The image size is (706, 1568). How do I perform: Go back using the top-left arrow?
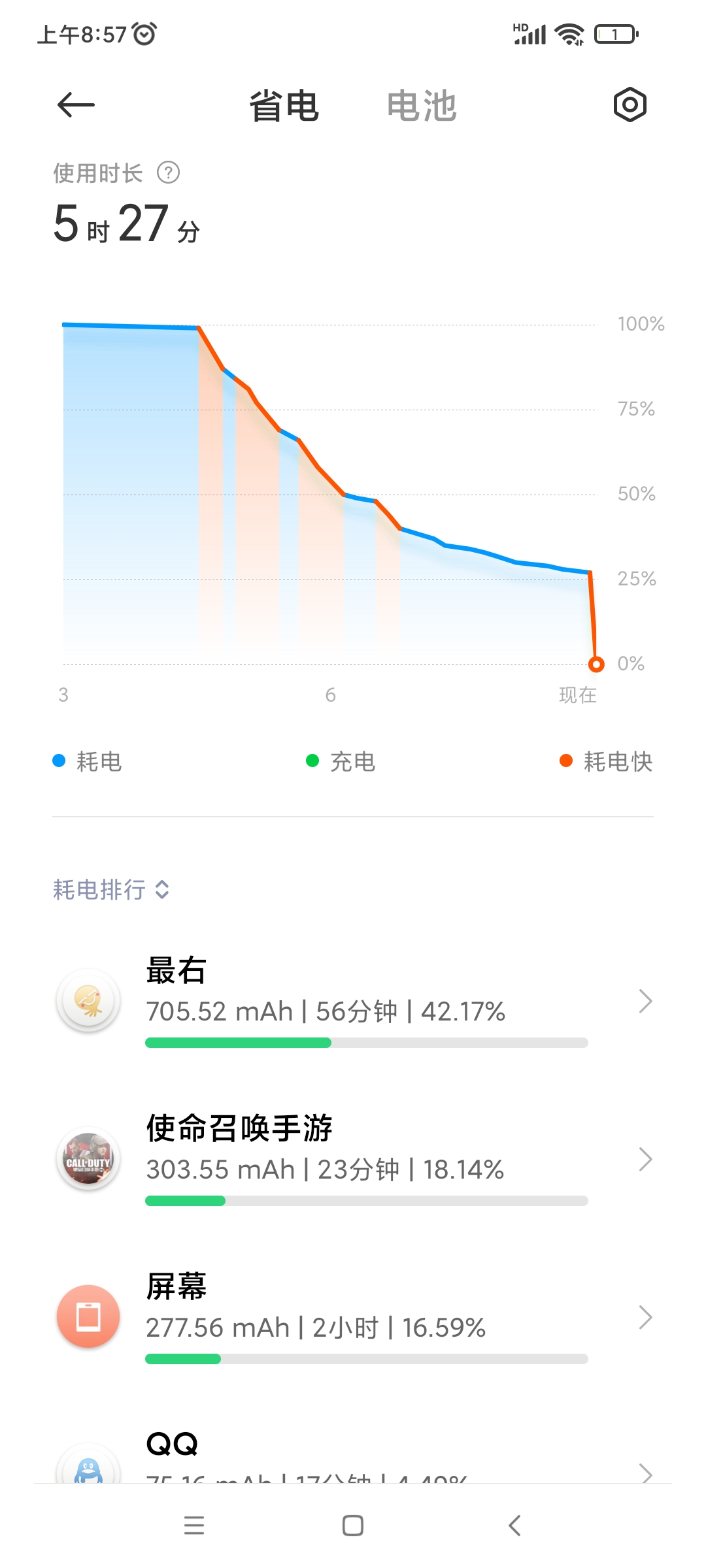coord(76,105)
